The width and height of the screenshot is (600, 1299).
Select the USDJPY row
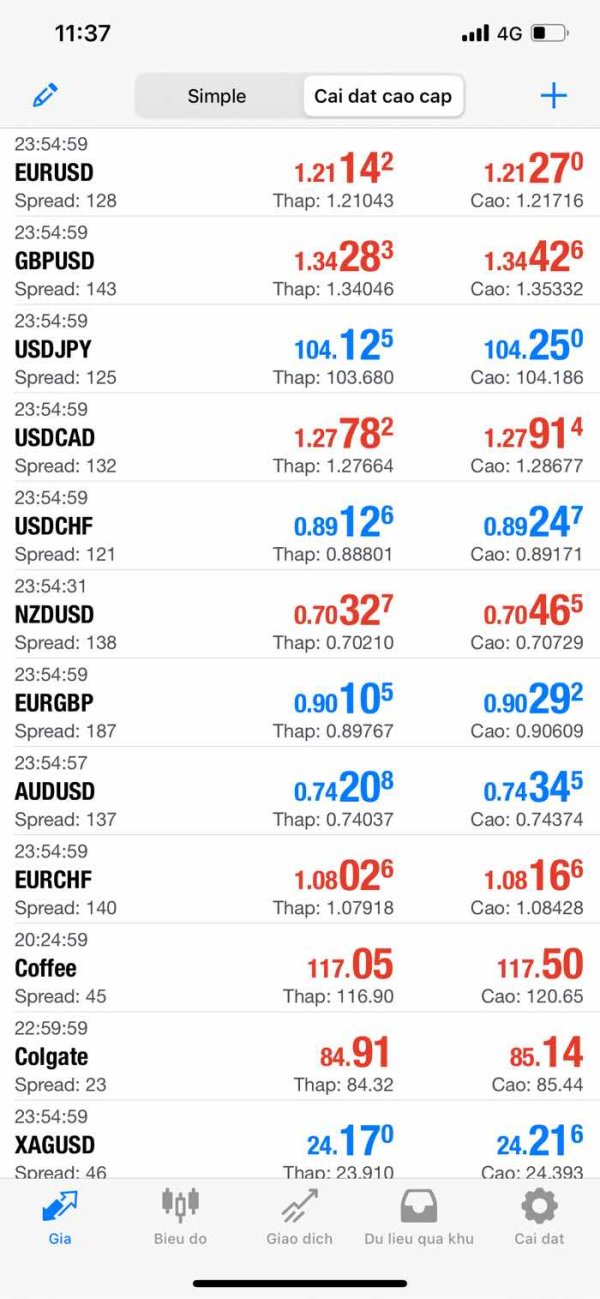tap(300, 349)
